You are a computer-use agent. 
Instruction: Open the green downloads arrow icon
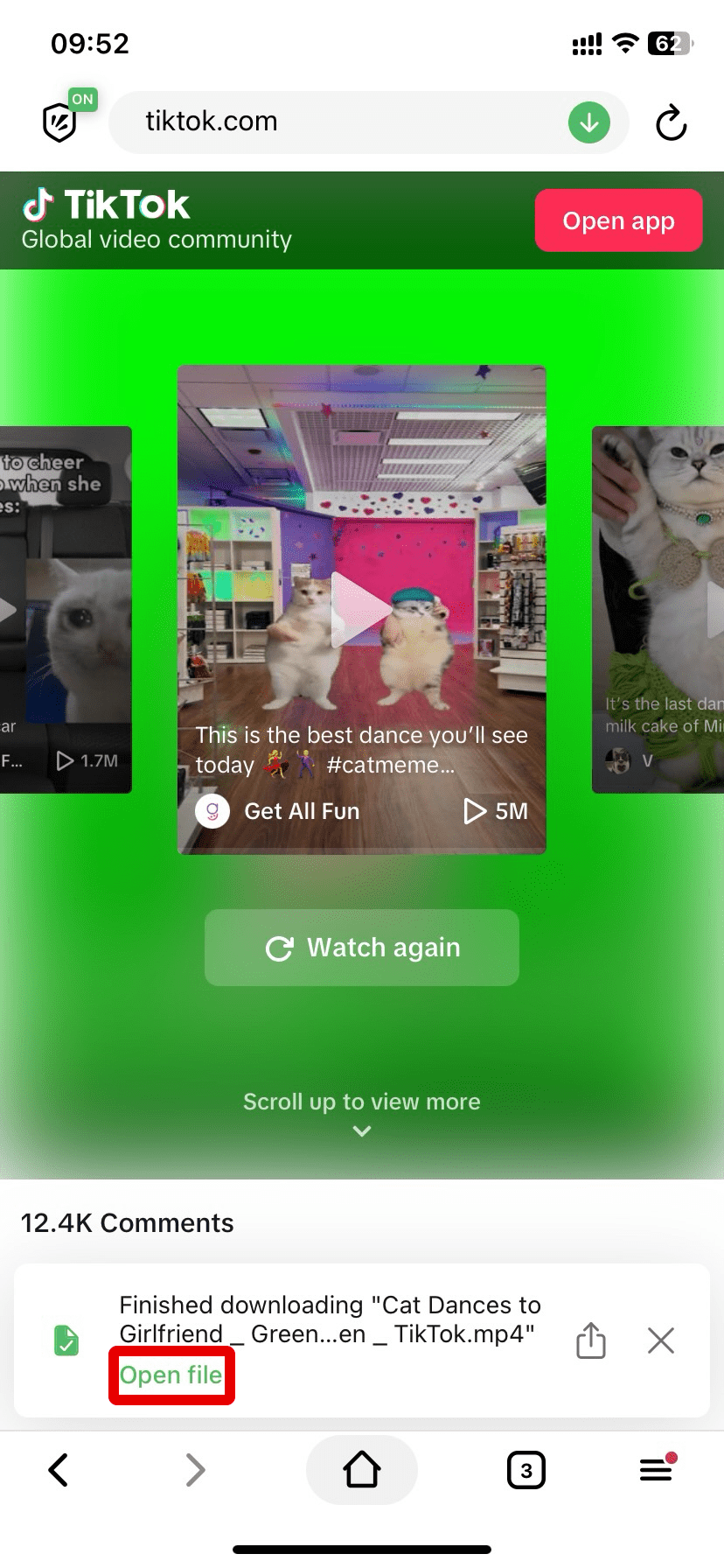click(589, 122)
